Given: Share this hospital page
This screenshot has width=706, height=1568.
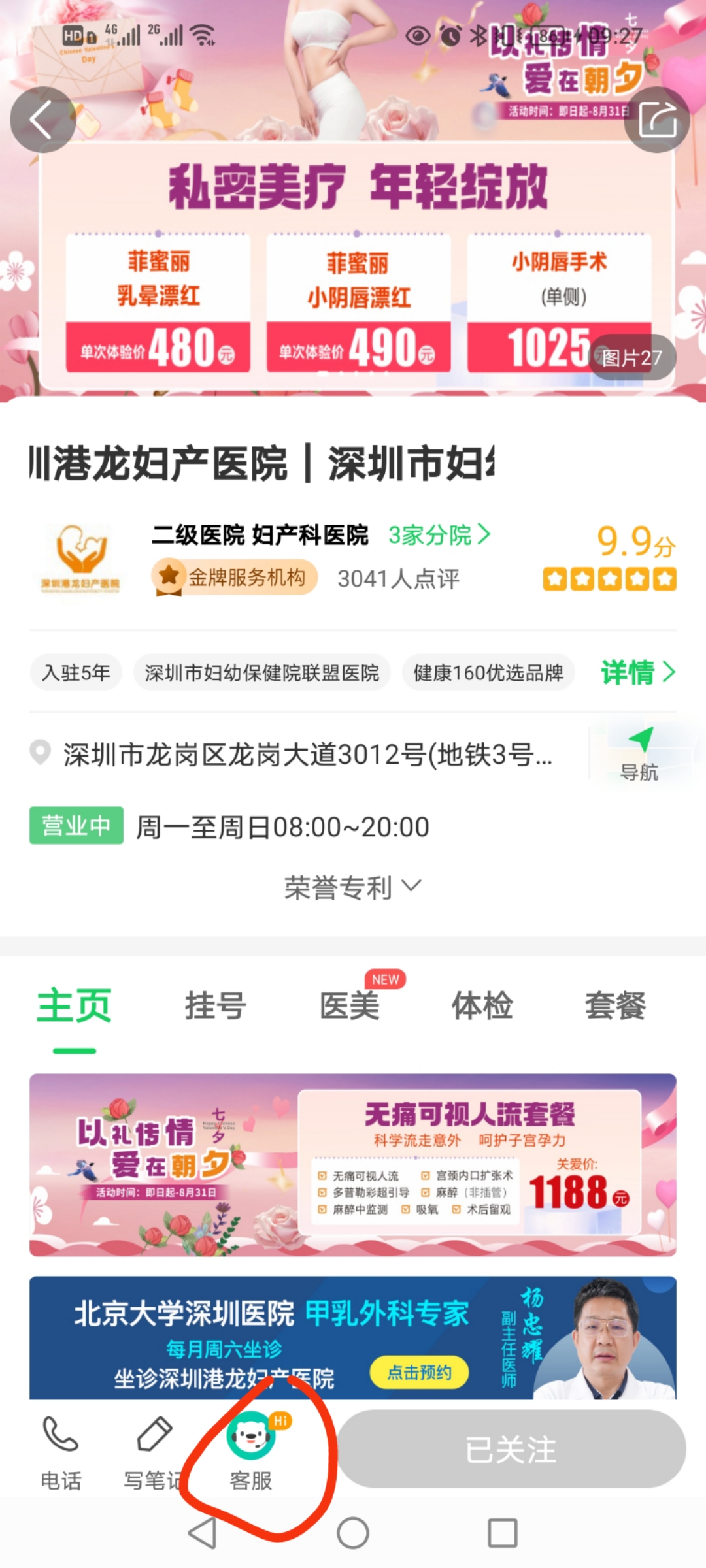Looking at the screenshot, I should [x=657, y=120].
